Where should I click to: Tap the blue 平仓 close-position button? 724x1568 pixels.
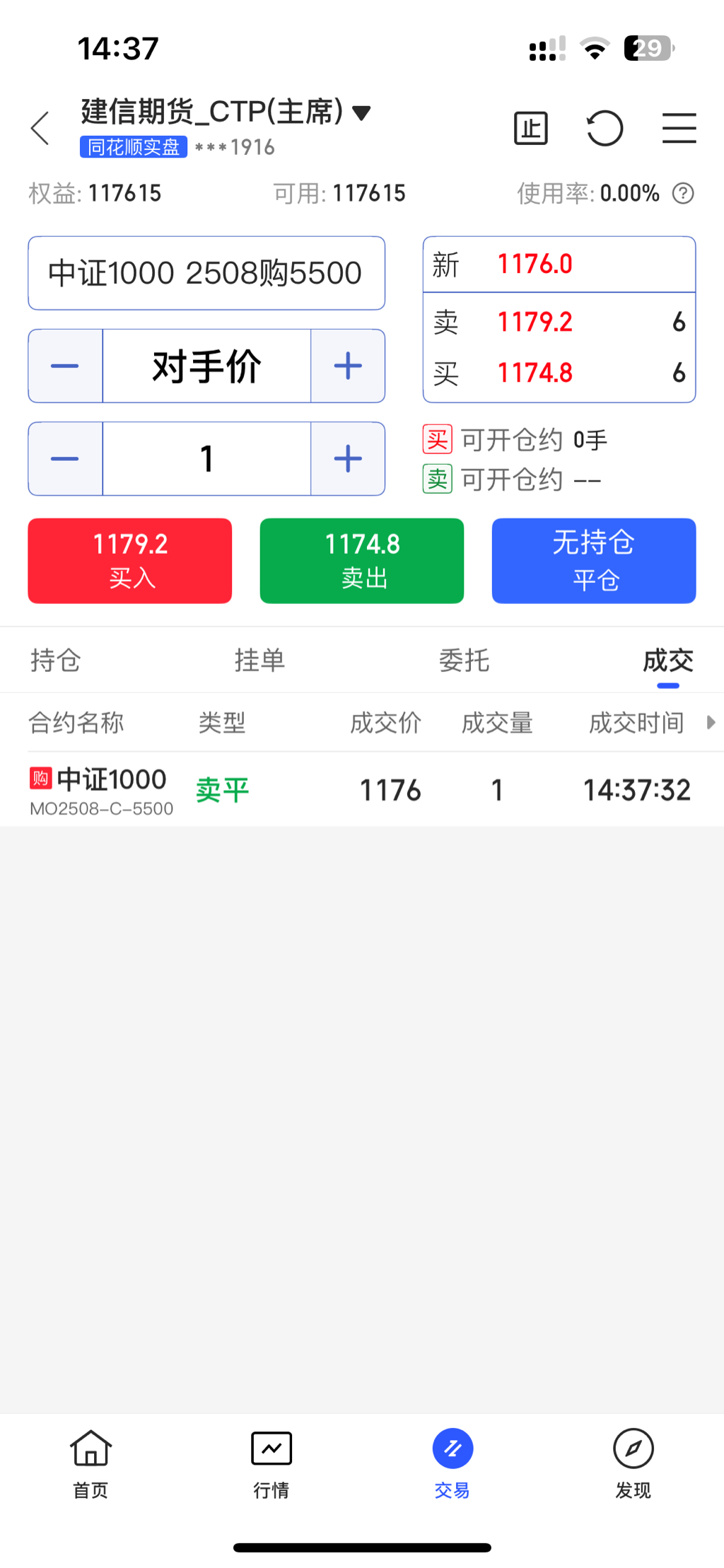click(x=594, y=561)
